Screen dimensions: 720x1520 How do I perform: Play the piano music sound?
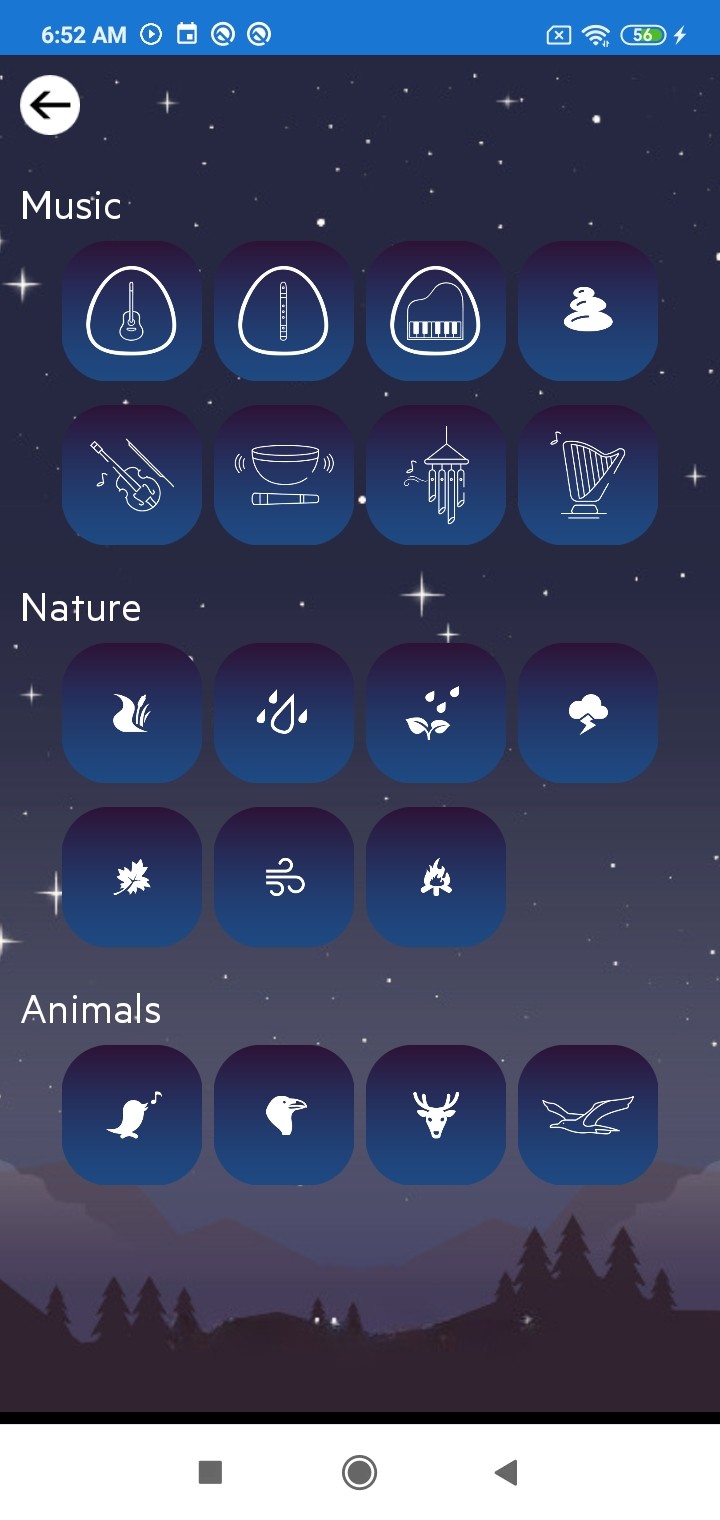436,311
